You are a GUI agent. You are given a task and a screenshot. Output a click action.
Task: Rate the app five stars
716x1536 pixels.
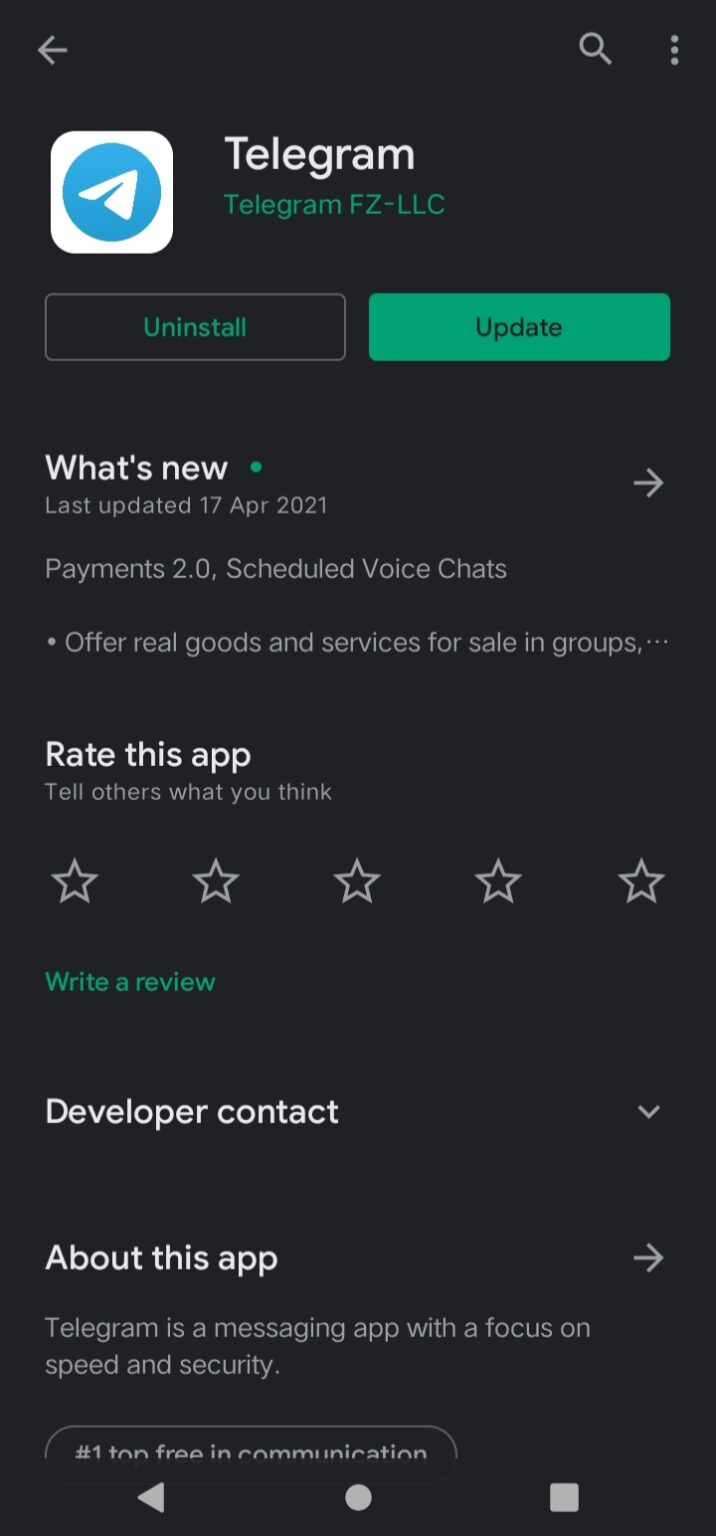(640, 882)
